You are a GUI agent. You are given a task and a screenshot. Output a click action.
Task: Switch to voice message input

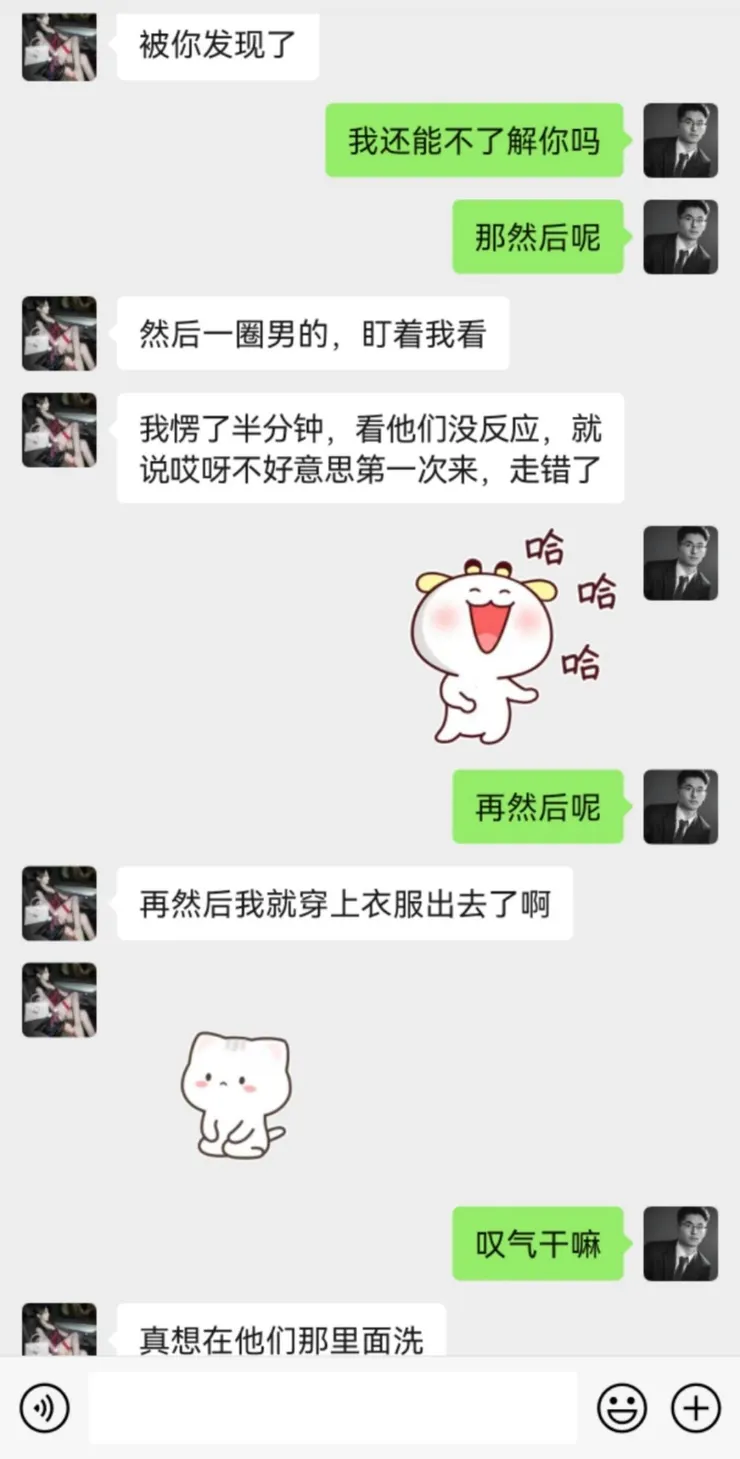pos(44,1407)
